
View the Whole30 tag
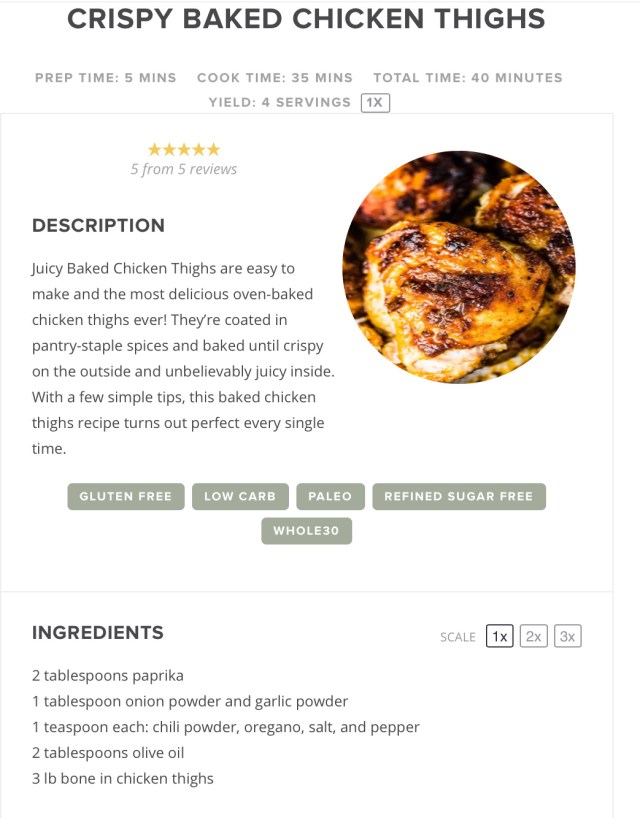307,531
